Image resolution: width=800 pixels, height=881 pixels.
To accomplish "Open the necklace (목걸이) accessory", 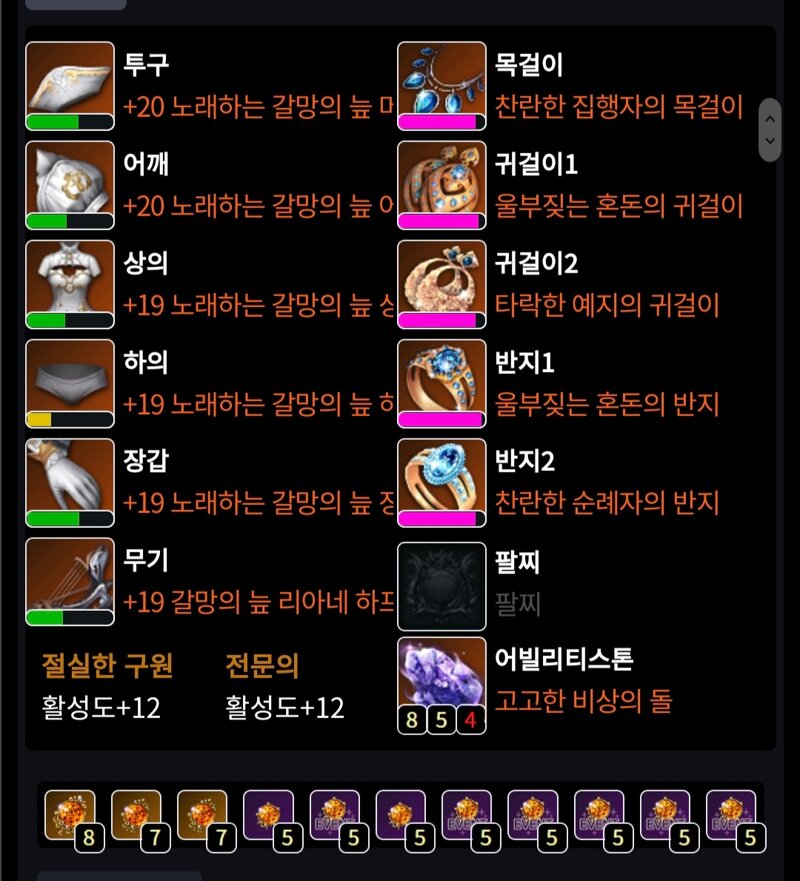I will (441, 84).
